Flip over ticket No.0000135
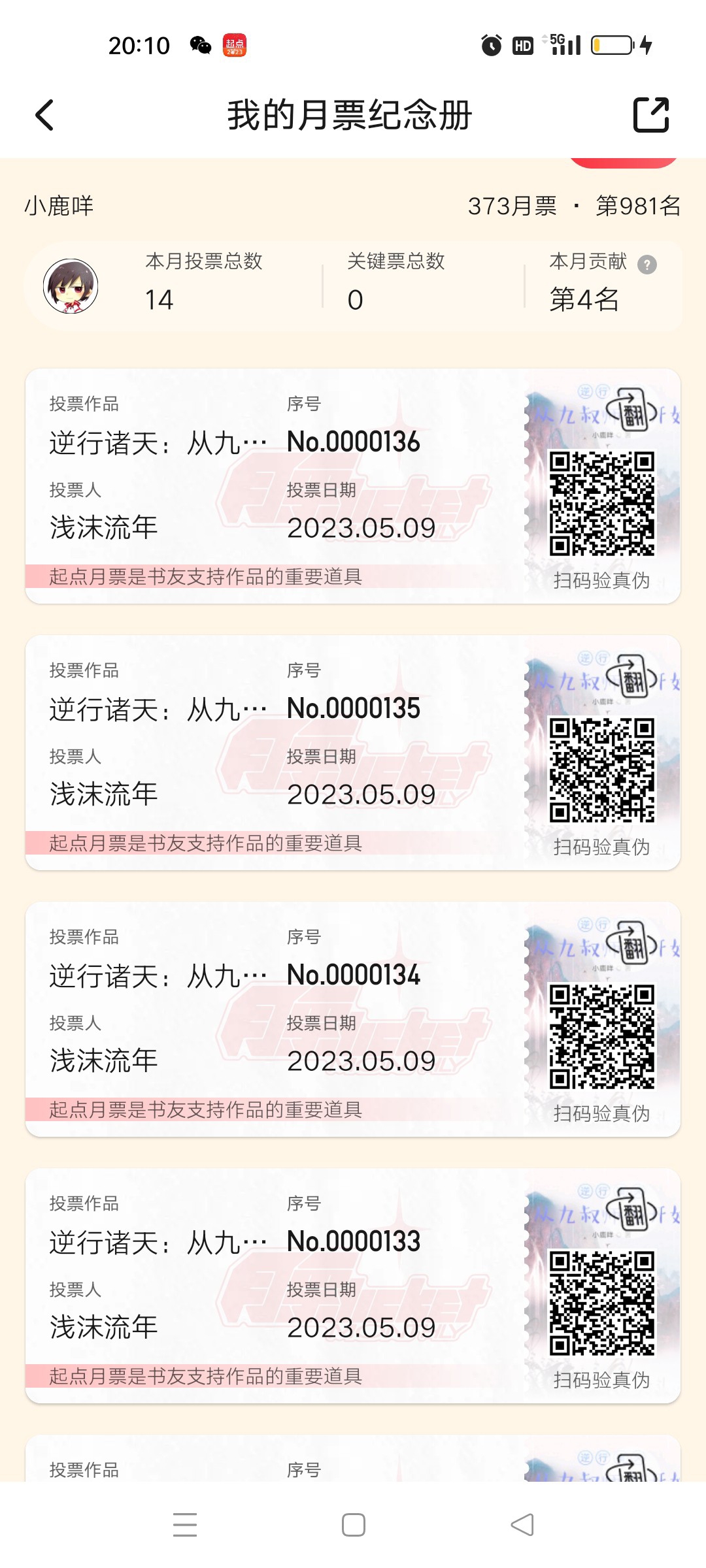Screen dimensions: 706x1568 [629, 677]
